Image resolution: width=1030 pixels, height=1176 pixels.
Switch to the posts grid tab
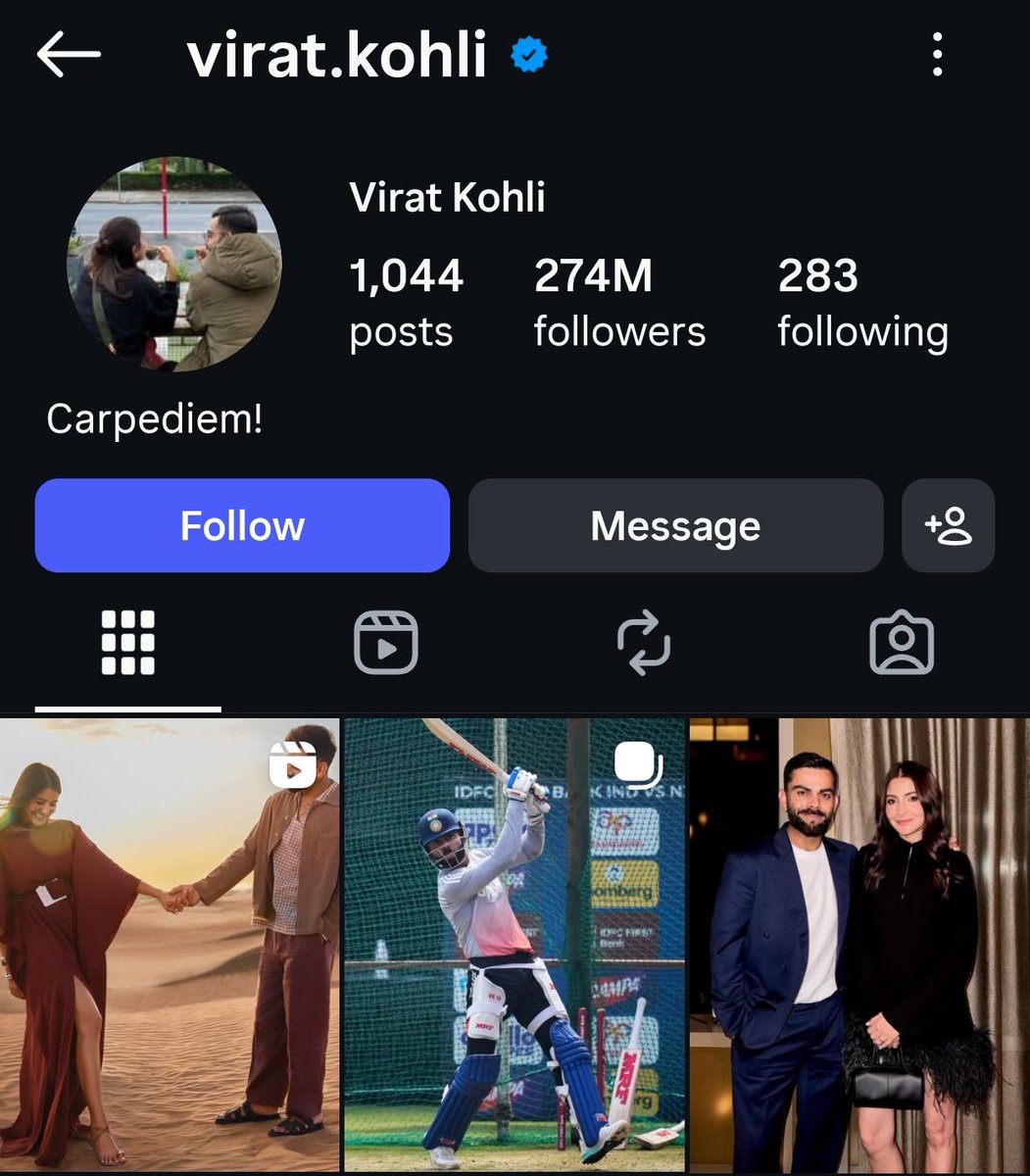(x=128, y=643)
